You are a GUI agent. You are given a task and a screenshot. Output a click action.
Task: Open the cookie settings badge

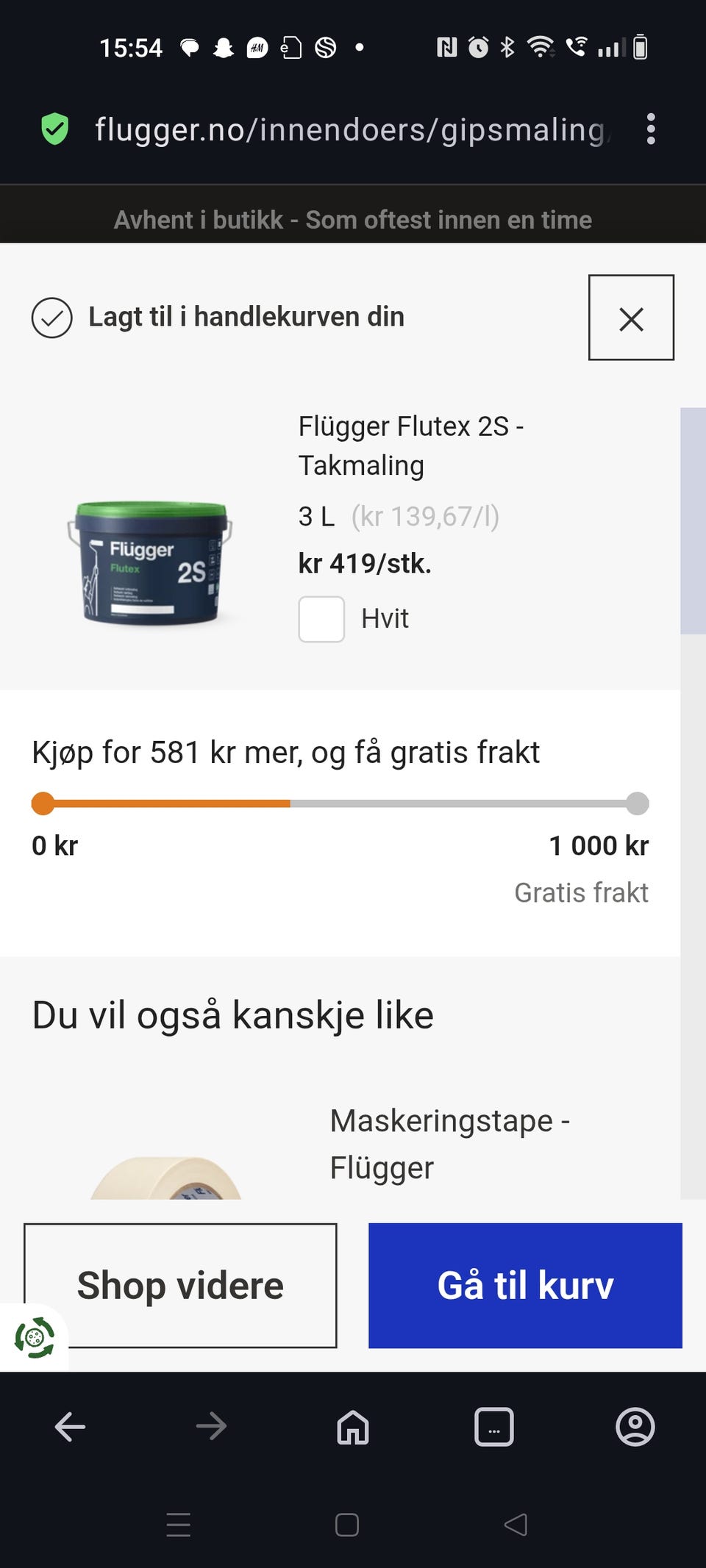click(x=34, y=1337)
